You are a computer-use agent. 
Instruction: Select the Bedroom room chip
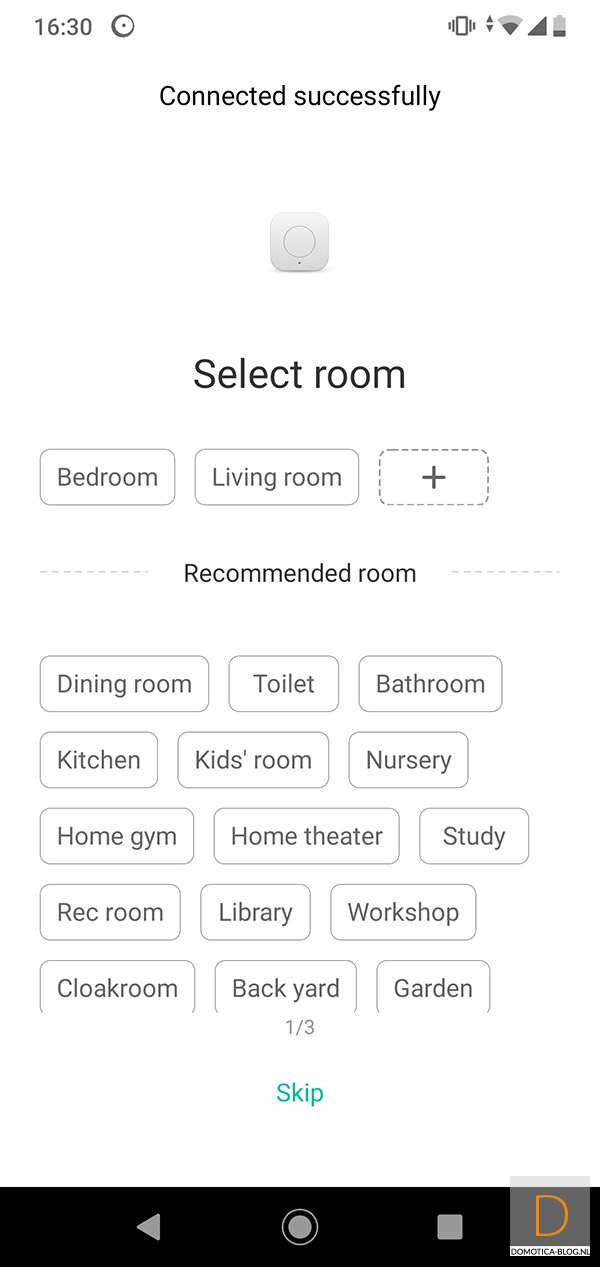pos(107,477)
